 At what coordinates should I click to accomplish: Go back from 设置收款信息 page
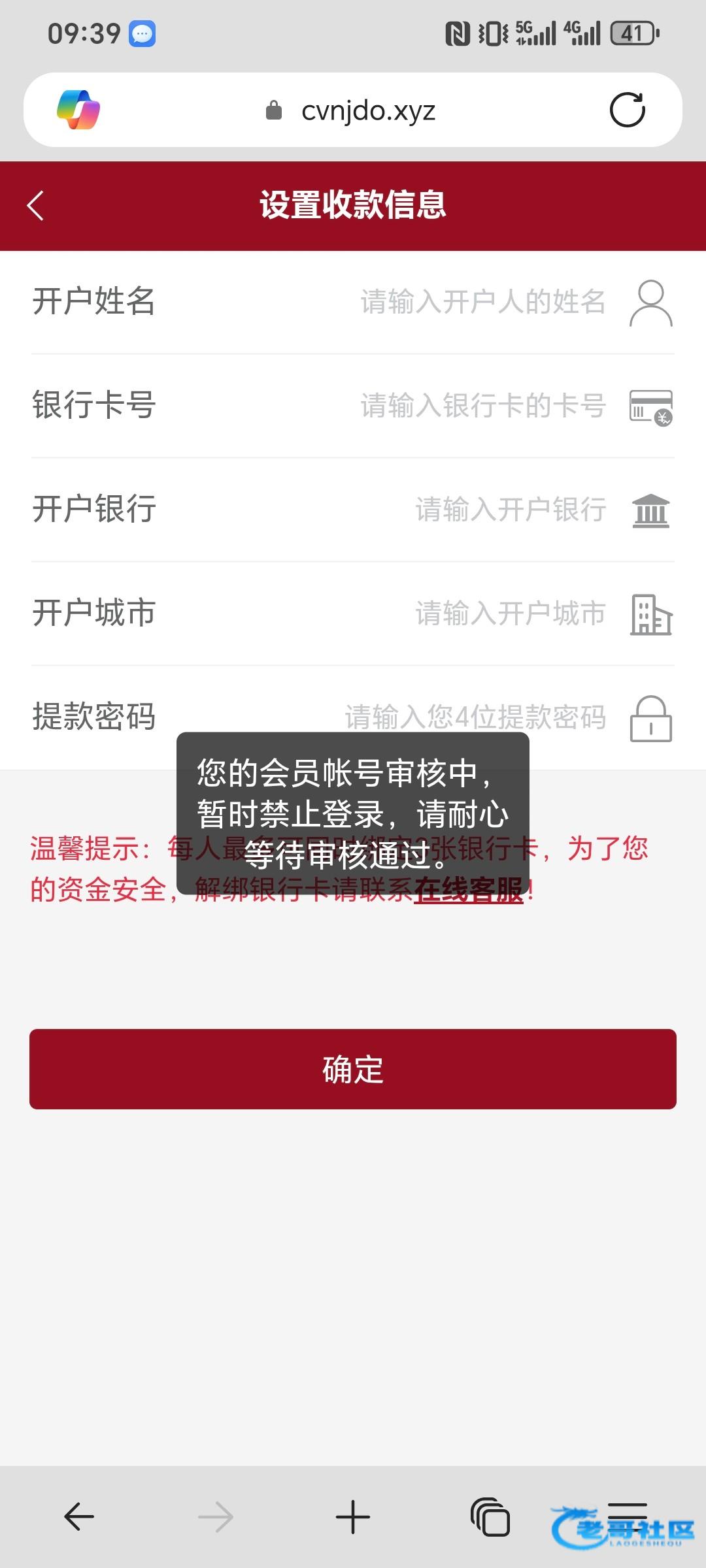point(35,206)
